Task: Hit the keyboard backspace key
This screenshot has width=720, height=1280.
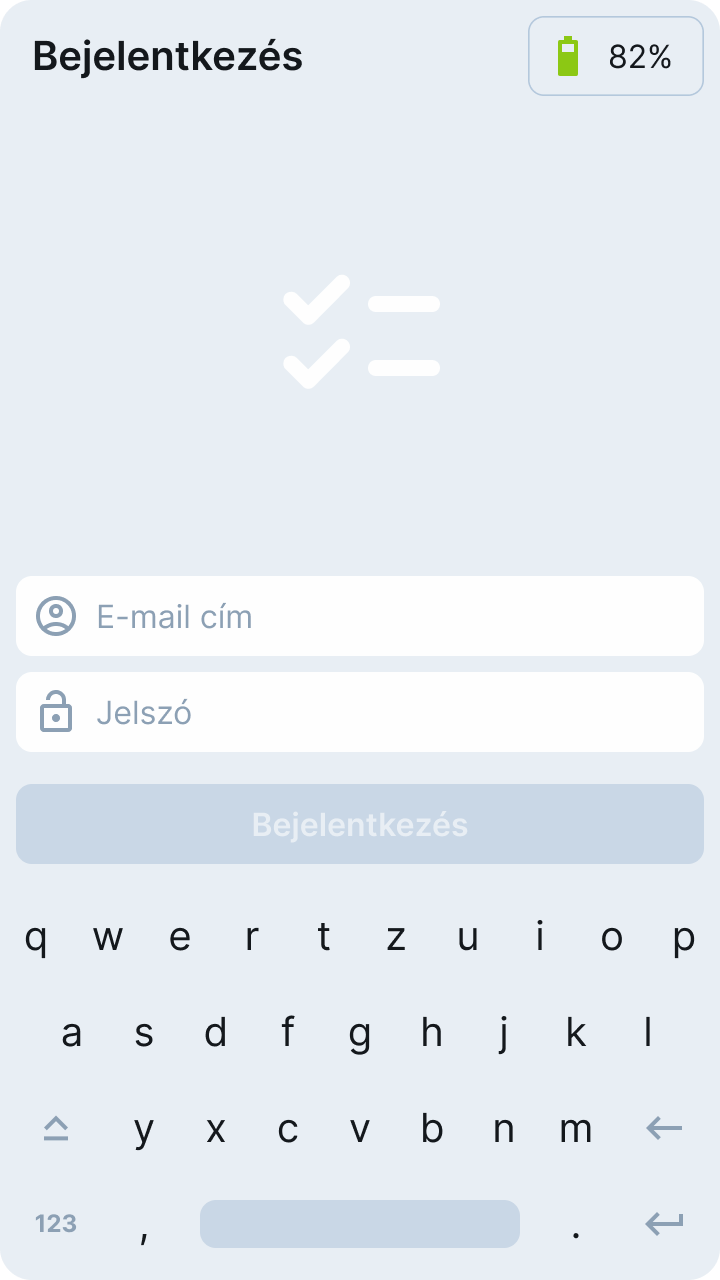Action: pyautogui.click(x=664, y=1129)
